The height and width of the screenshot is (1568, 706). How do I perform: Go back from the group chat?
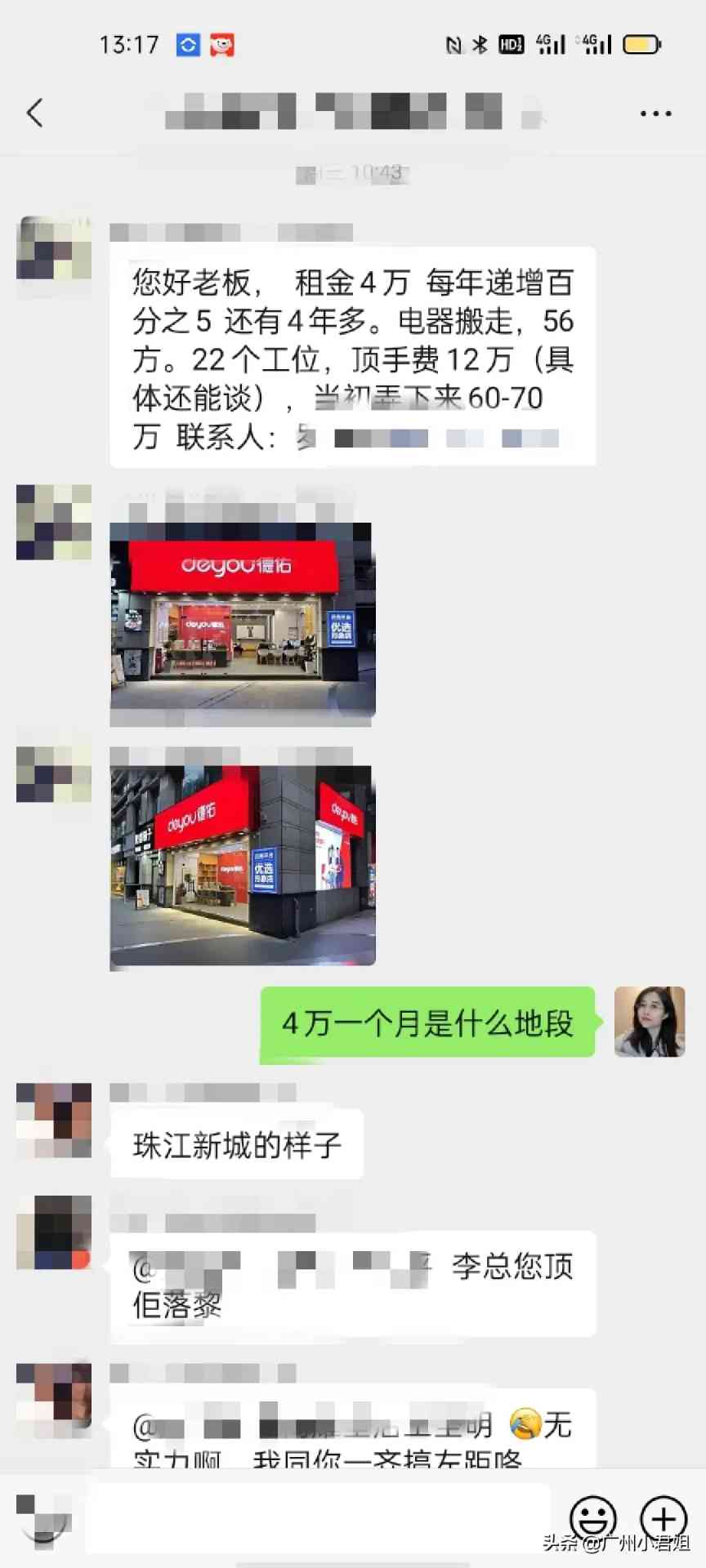pos(35,113)
